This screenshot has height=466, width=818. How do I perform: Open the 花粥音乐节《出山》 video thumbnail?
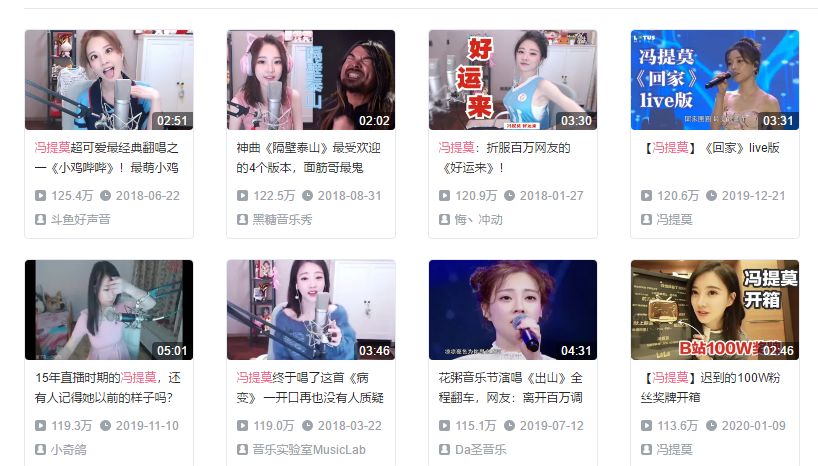[x=513, y=310]
